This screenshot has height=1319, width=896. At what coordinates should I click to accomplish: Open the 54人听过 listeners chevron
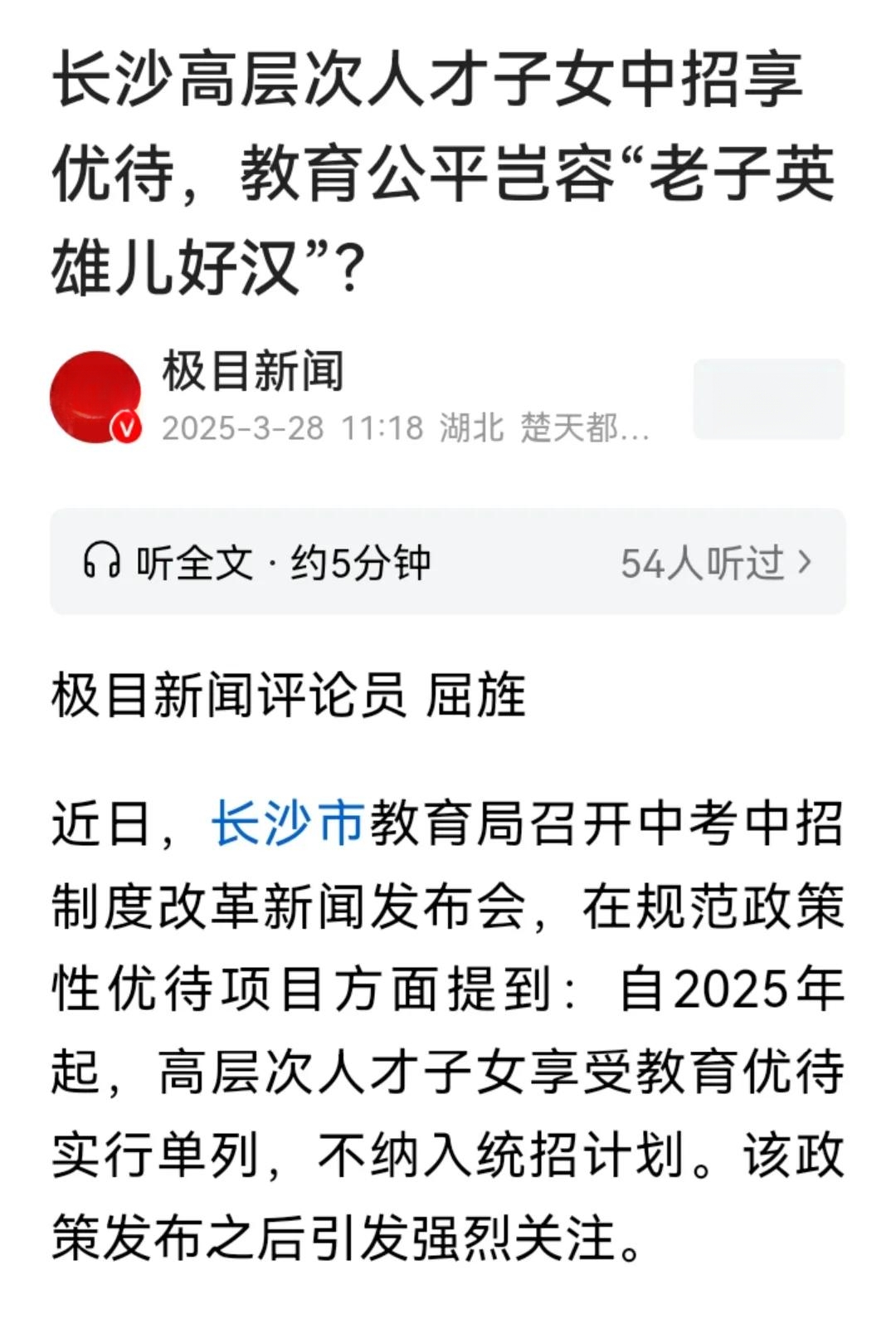[x=803, y=563]
